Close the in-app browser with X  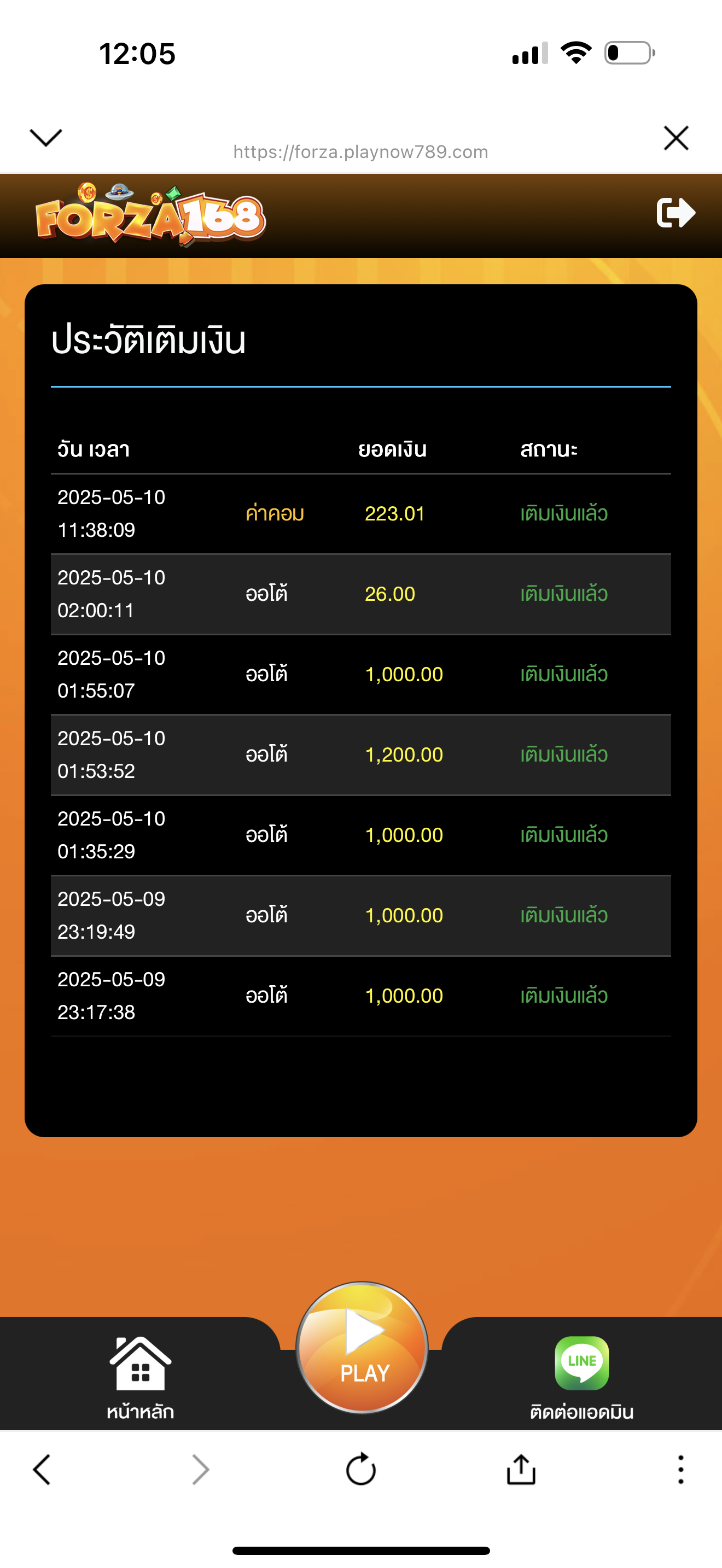tap(676, 138)
